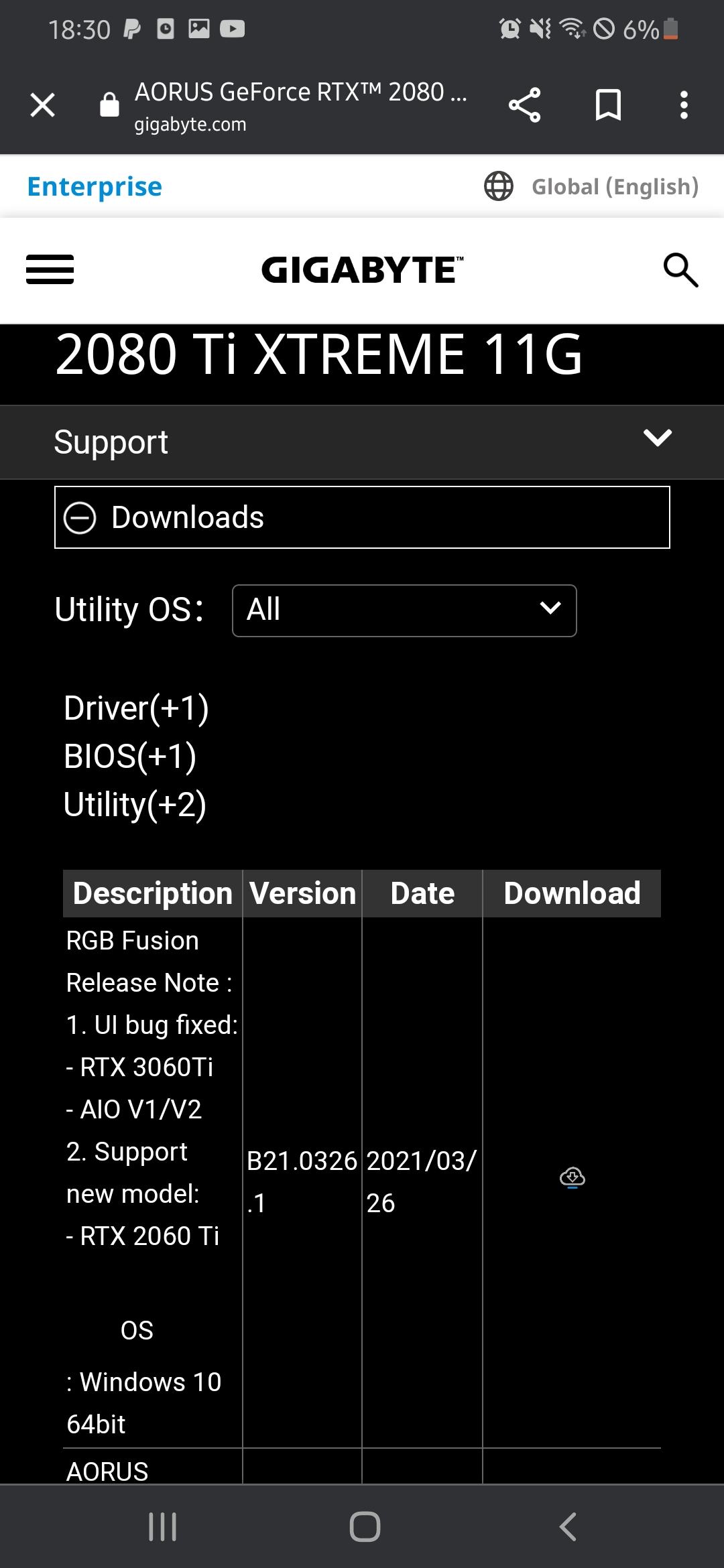
Task: Open the Utility OS dropdown
Action: [x=404, y=610]
